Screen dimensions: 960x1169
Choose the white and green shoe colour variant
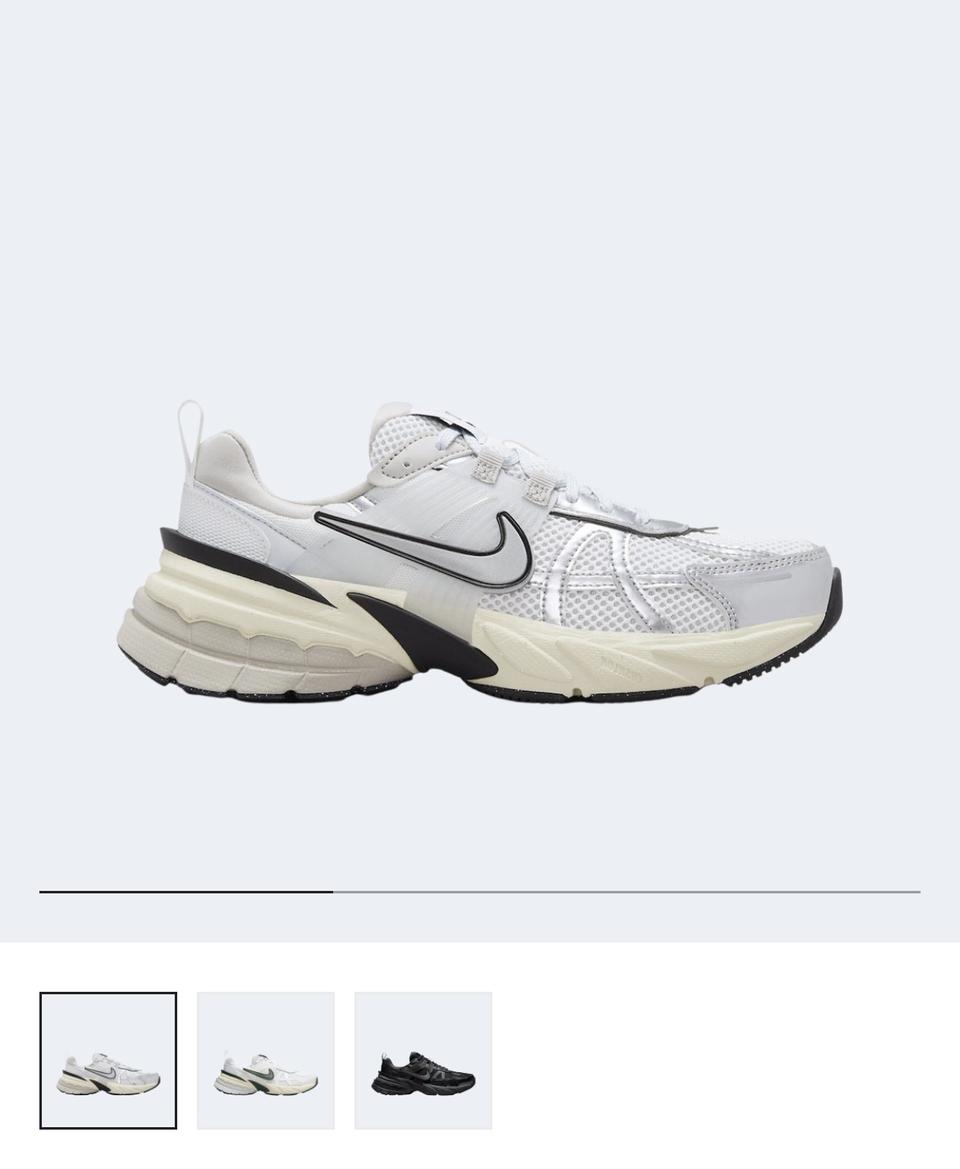265,1060
